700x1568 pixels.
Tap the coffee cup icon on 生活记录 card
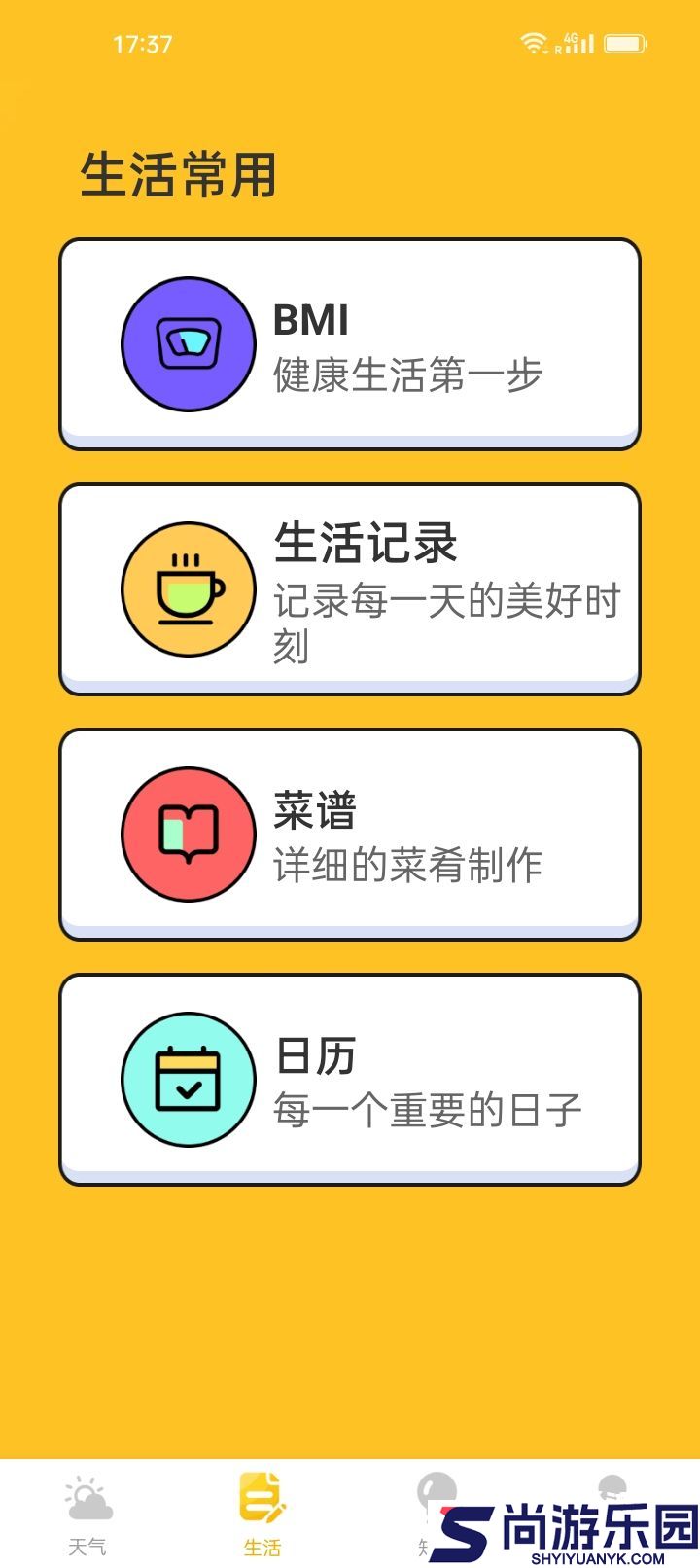click(x=188, y=589)
